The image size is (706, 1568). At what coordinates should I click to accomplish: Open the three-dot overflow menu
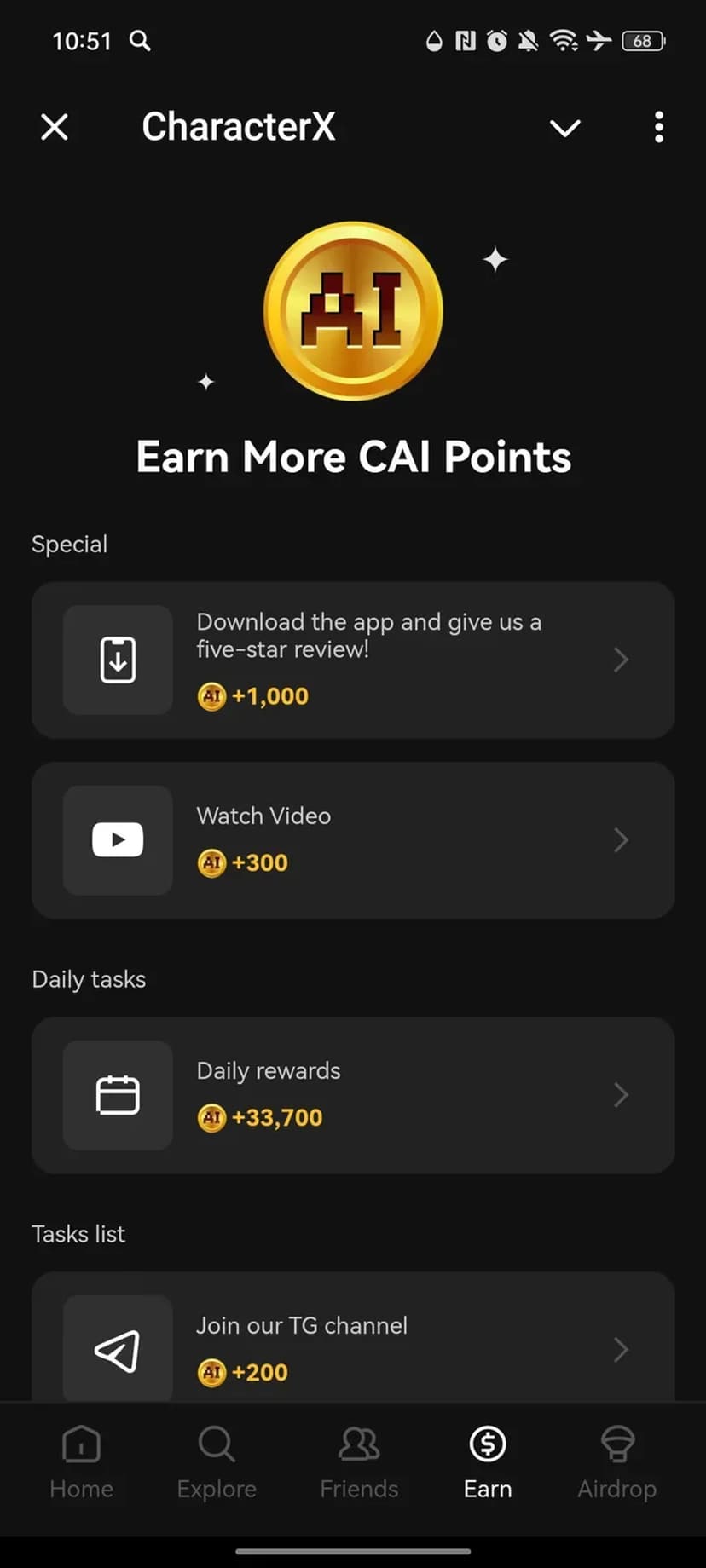658,128
